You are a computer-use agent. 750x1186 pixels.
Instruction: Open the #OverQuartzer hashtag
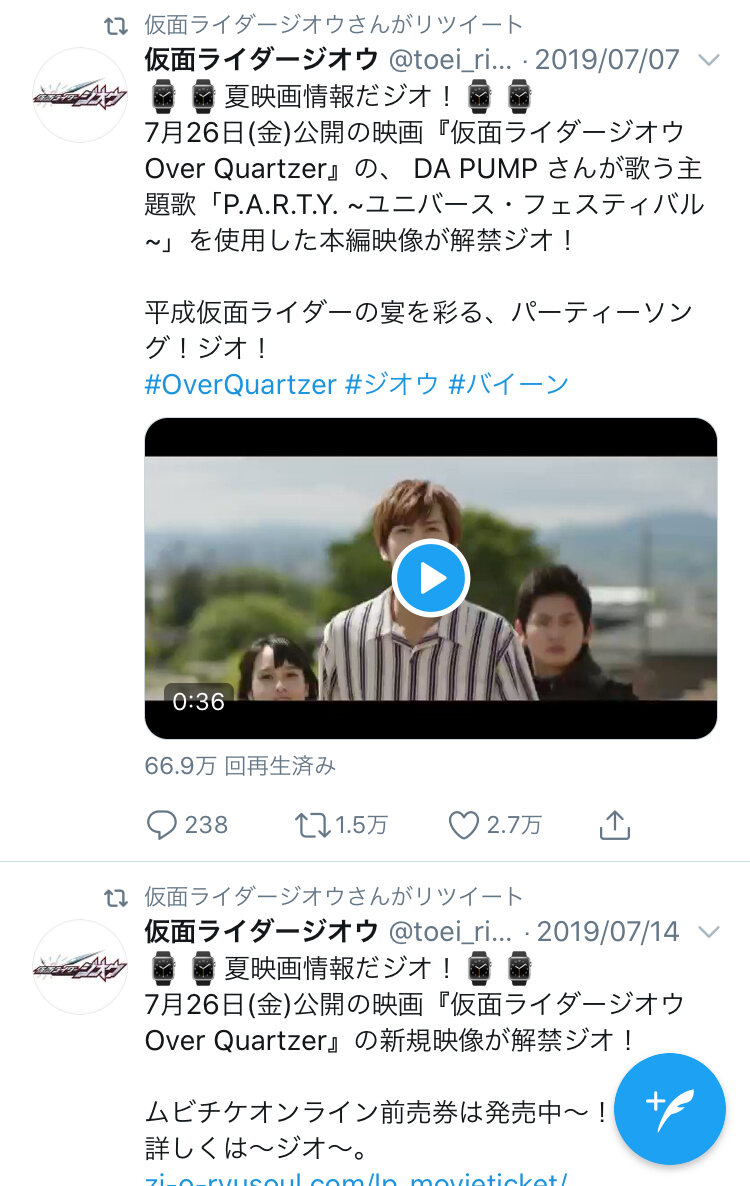tap(240, 384)
